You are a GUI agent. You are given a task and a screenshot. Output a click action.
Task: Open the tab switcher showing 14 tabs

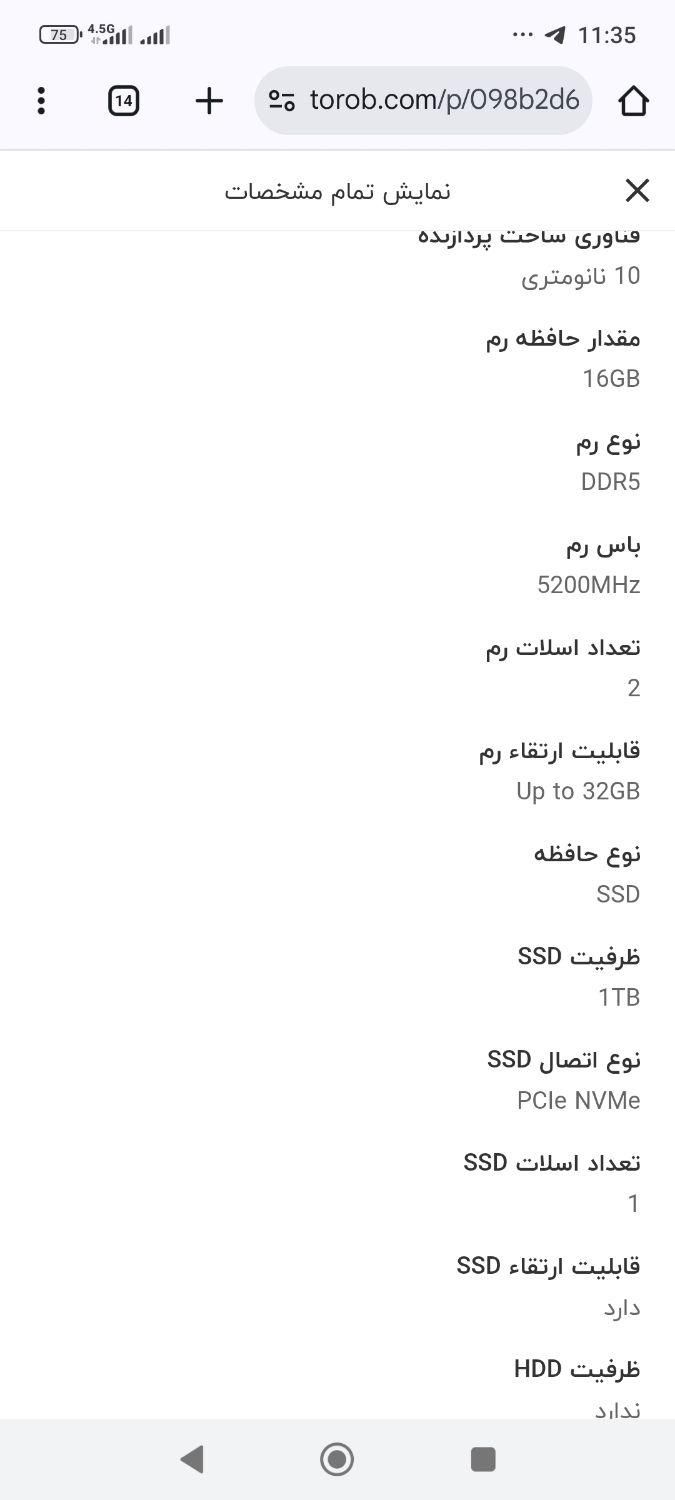(x=124, y=100)
